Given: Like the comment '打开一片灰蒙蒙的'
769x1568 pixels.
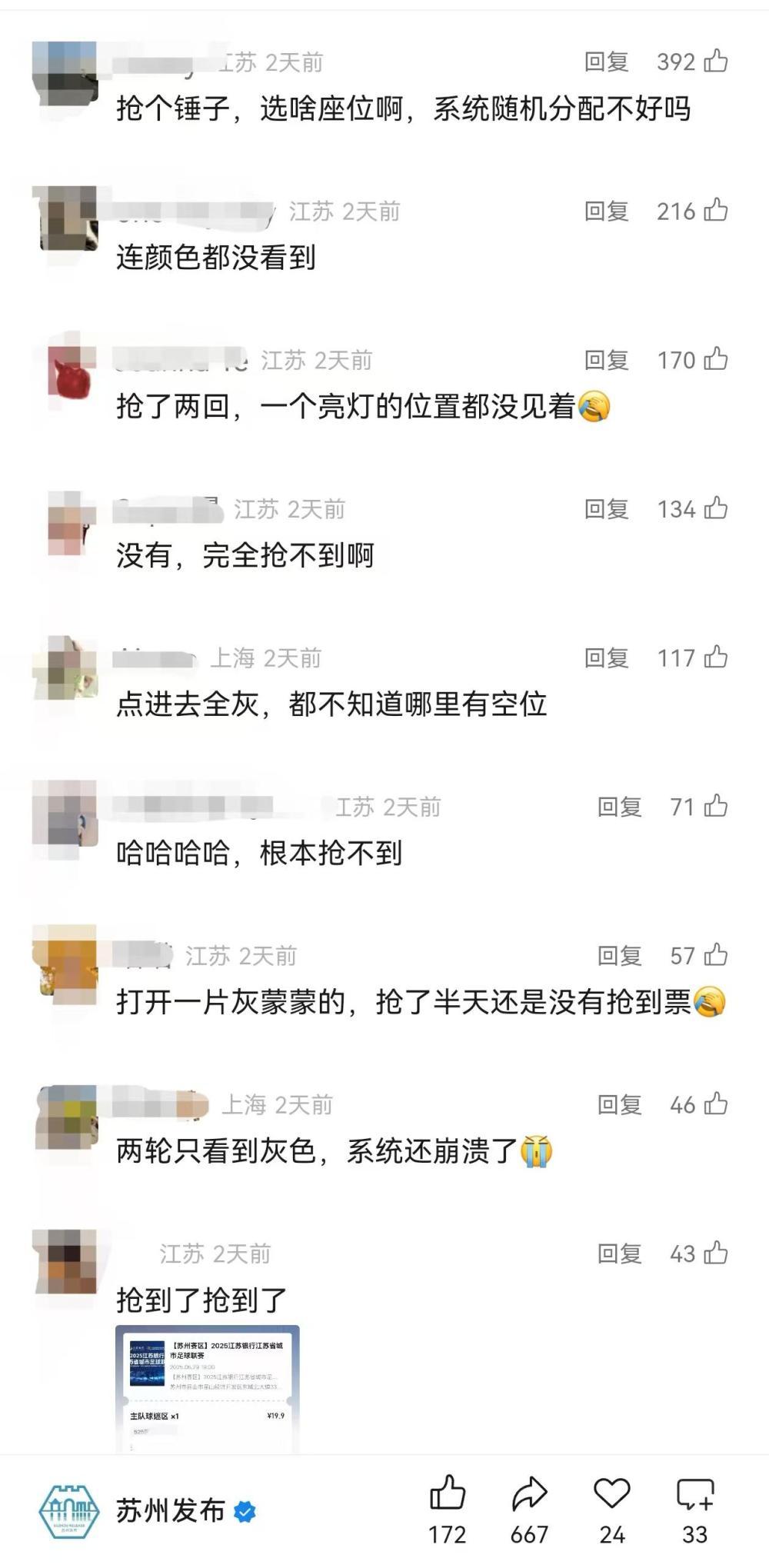Looking at the screenshot, I should (x=715, y=955).
